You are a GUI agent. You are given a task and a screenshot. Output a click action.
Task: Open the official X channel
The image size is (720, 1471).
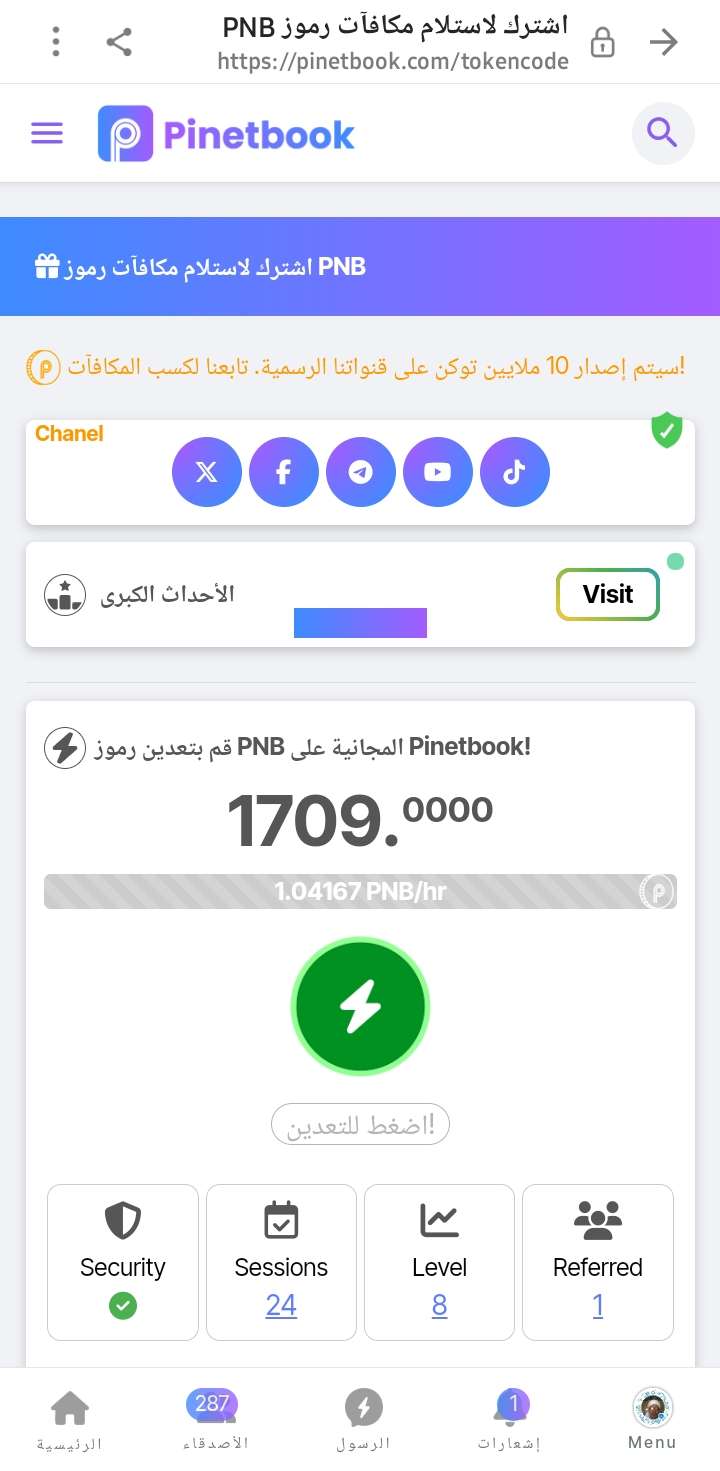(x=207, y=472)
